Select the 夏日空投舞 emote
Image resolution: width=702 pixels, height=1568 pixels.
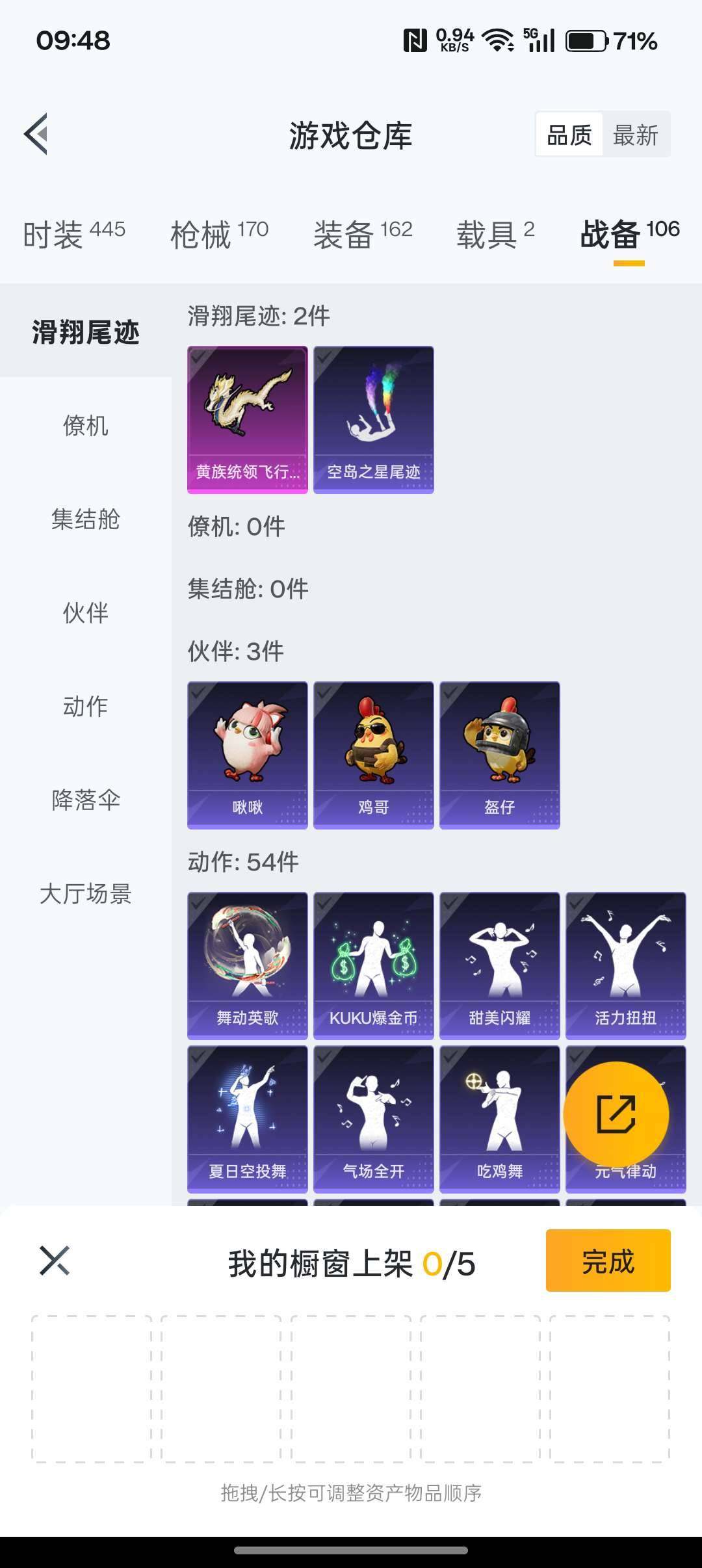click(x=247, y=1115)
